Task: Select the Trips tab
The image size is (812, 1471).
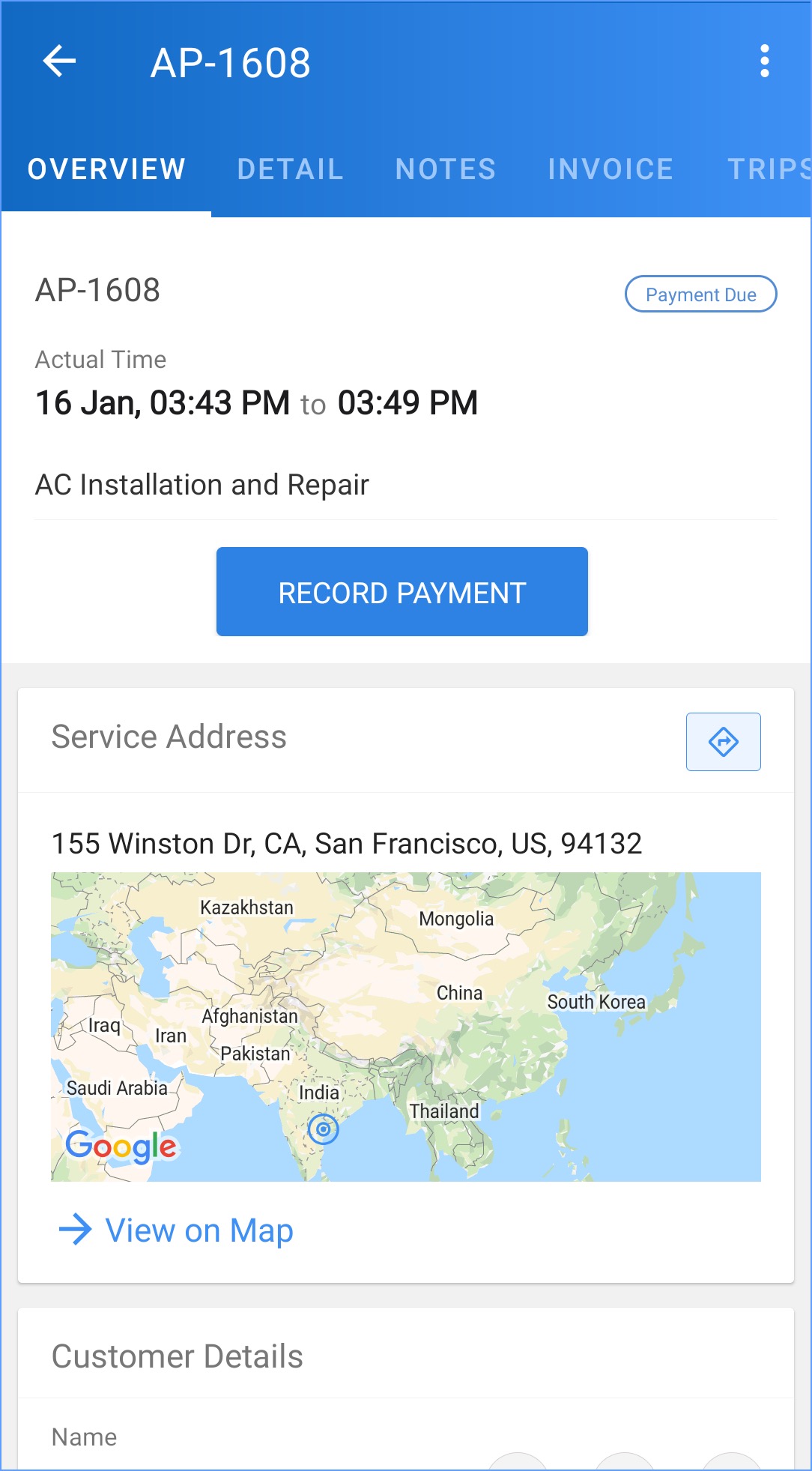Action: tap(768, 169)
